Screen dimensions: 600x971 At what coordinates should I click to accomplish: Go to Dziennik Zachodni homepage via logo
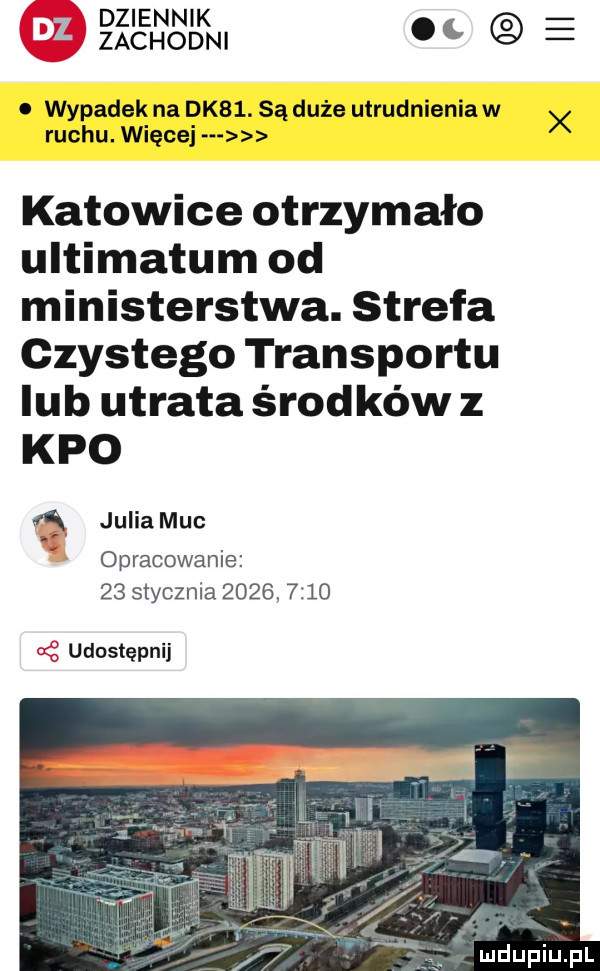click(125, 30)
